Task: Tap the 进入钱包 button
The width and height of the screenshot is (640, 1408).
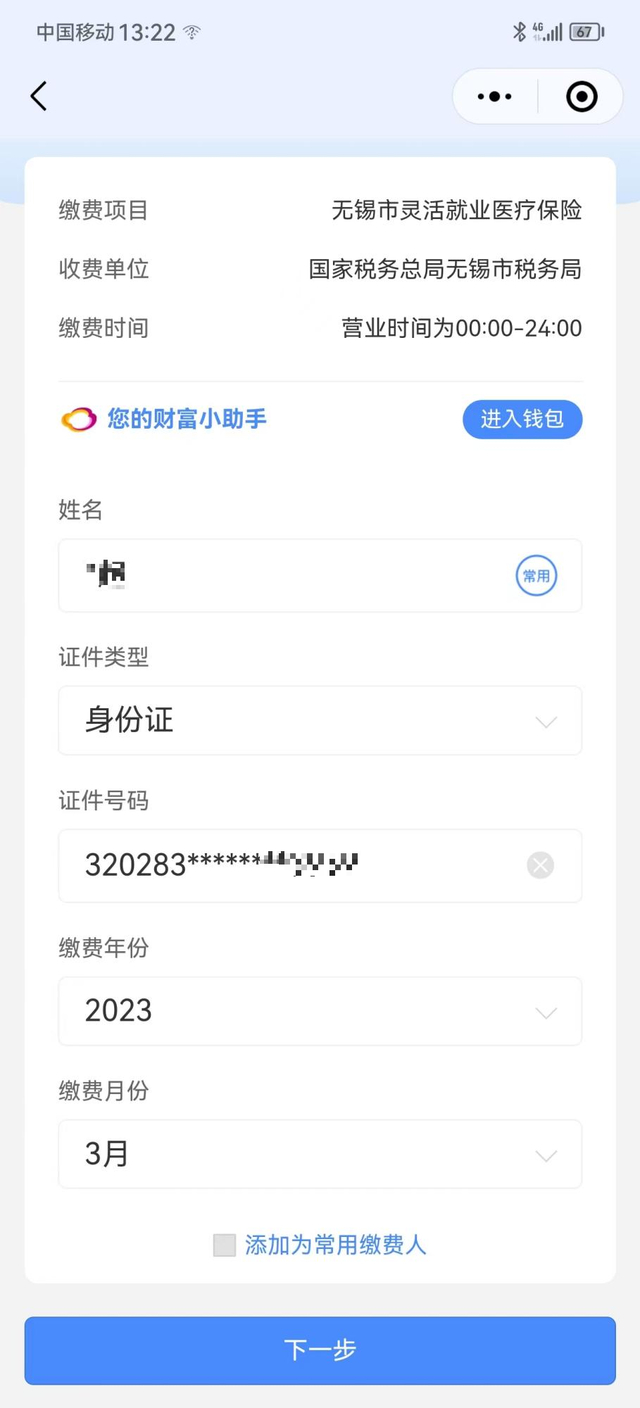Action: [x=522, y=419]
